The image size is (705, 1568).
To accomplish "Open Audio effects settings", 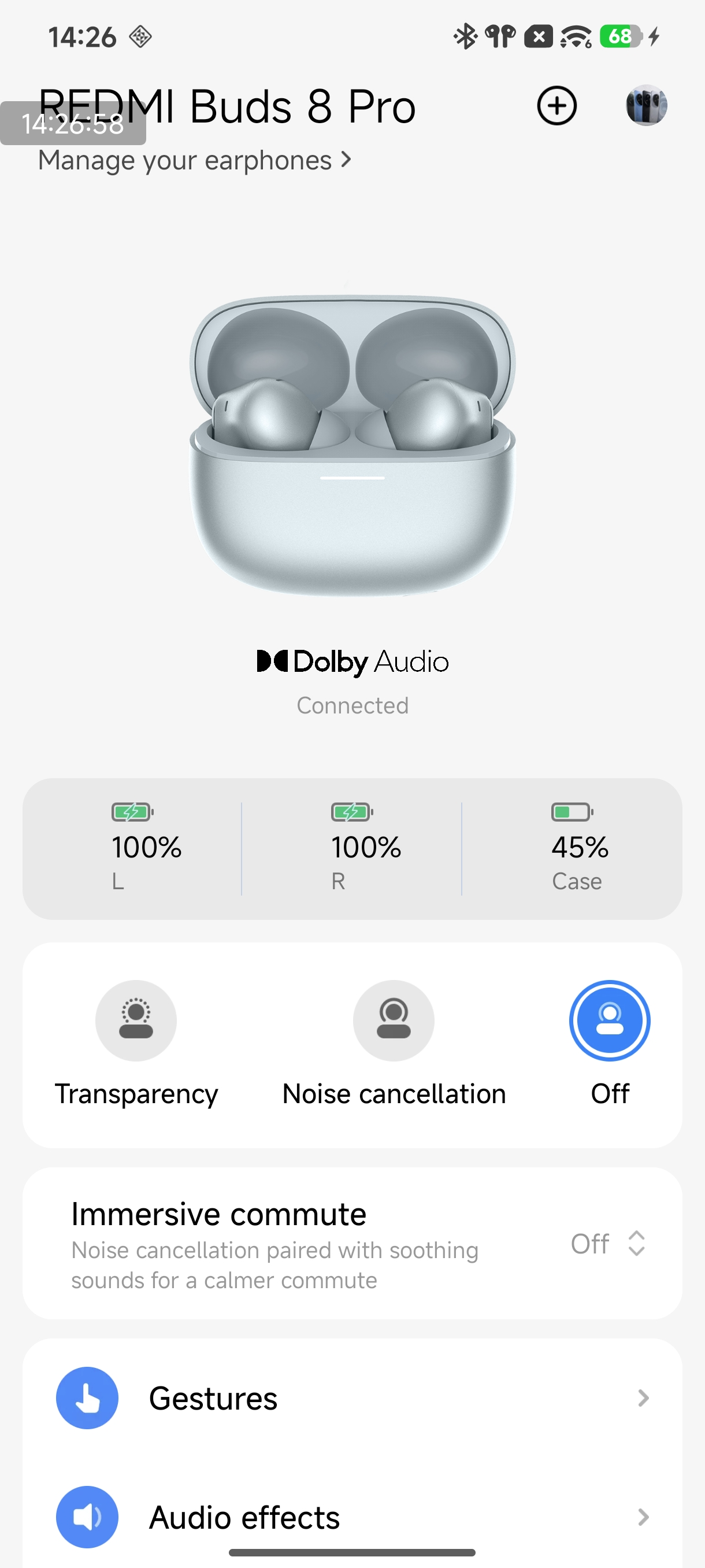I will [x=352, y=1517].
